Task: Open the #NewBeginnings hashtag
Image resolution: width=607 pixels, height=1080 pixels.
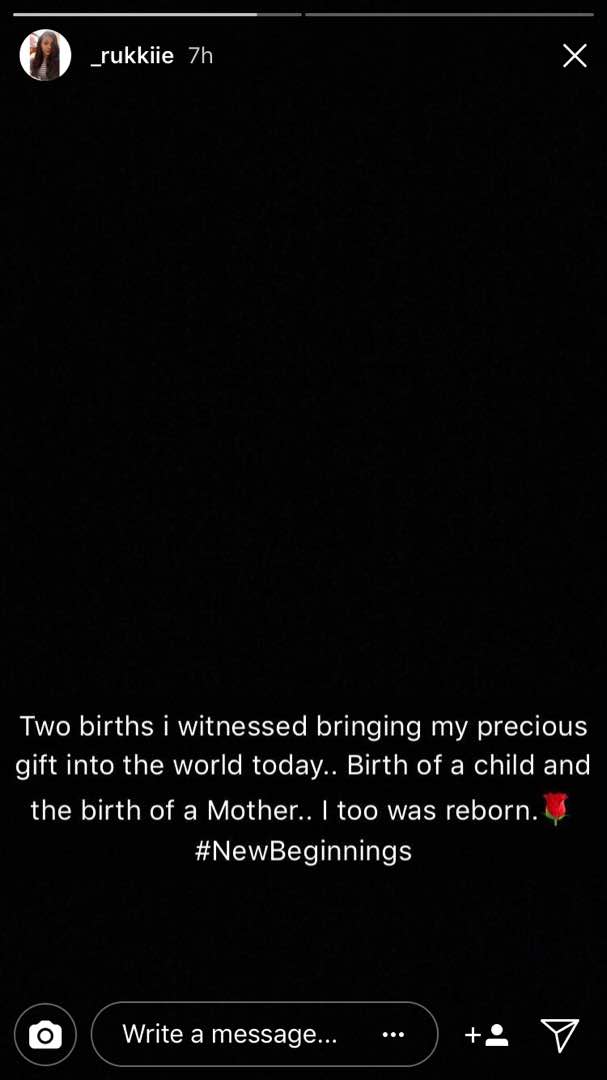Action: [303, 851]
